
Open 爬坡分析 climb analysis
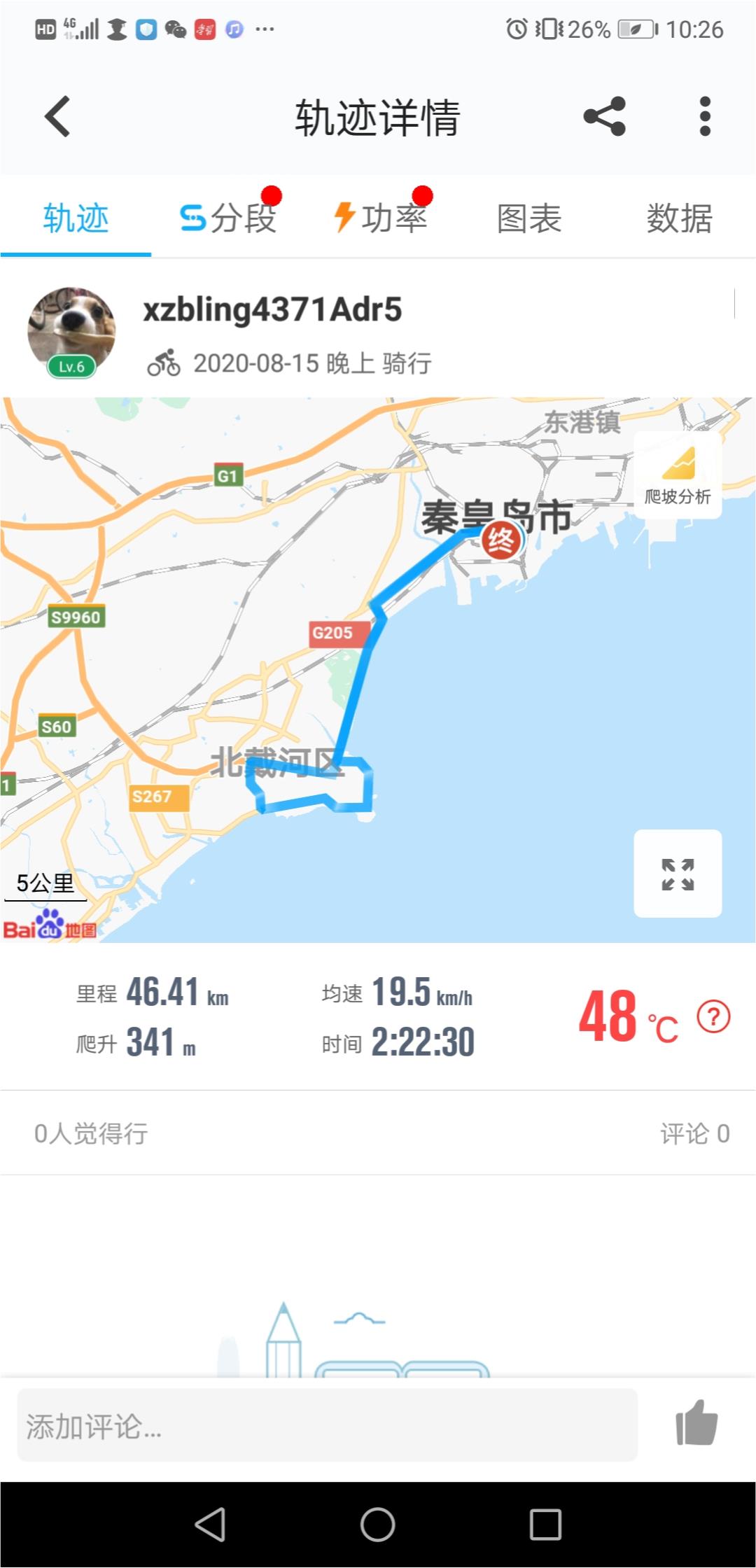678,476
